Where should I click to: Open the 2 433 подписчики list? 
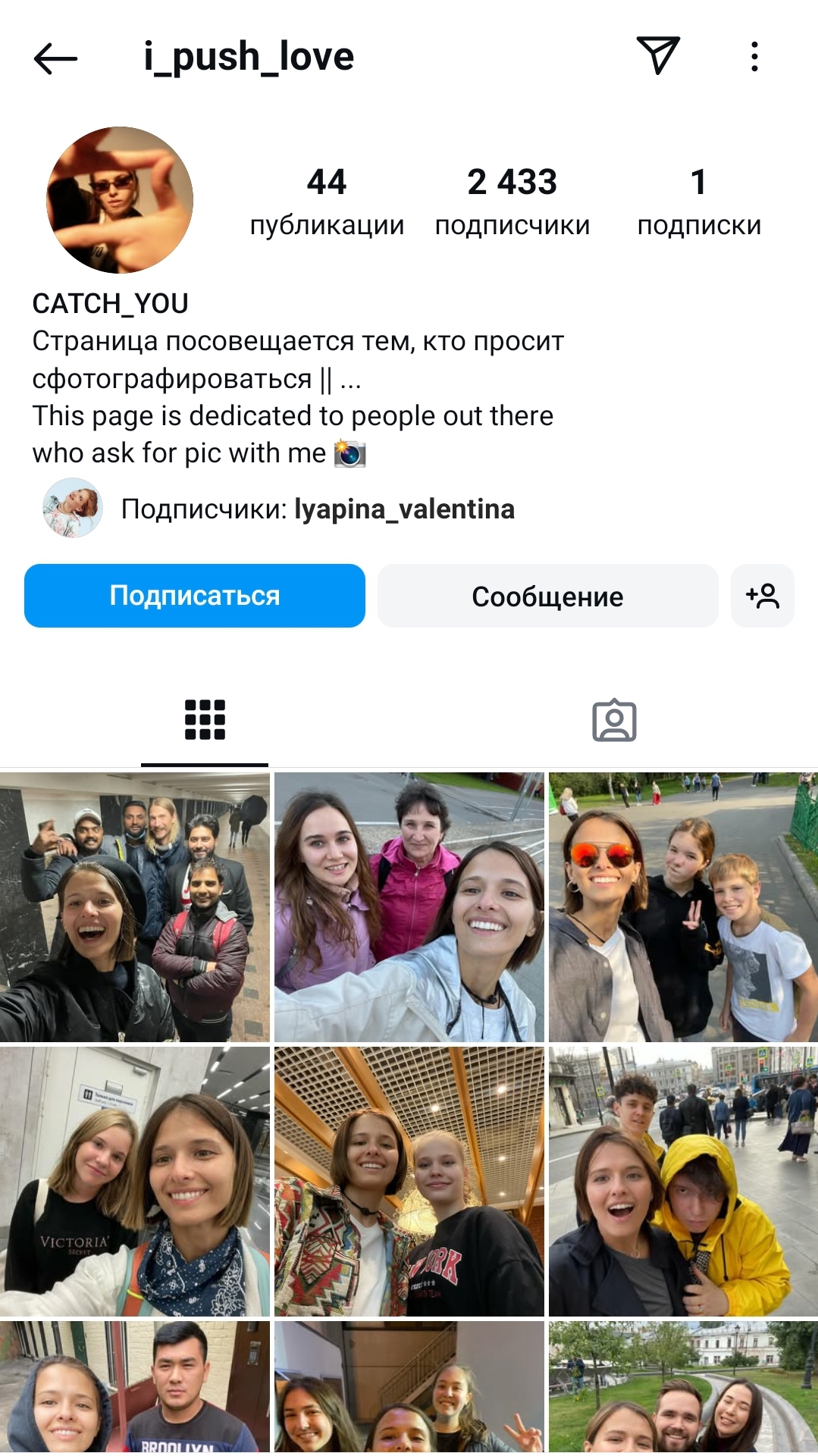point(512,202)
